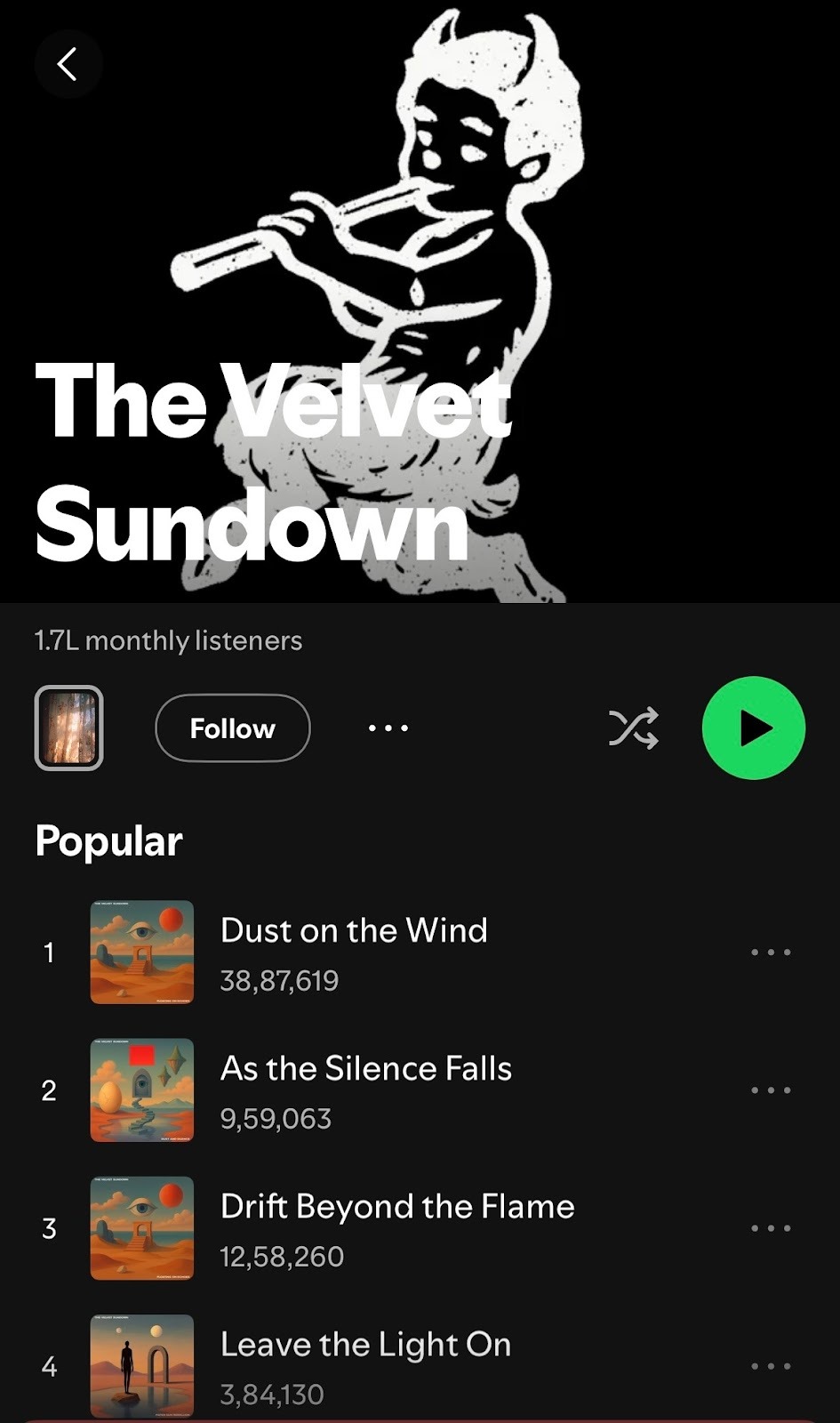The height and width of the screenshot is (1423, 840).
Task: Open more options for As the Silence Falls
Action: (x=770, y=1090)
